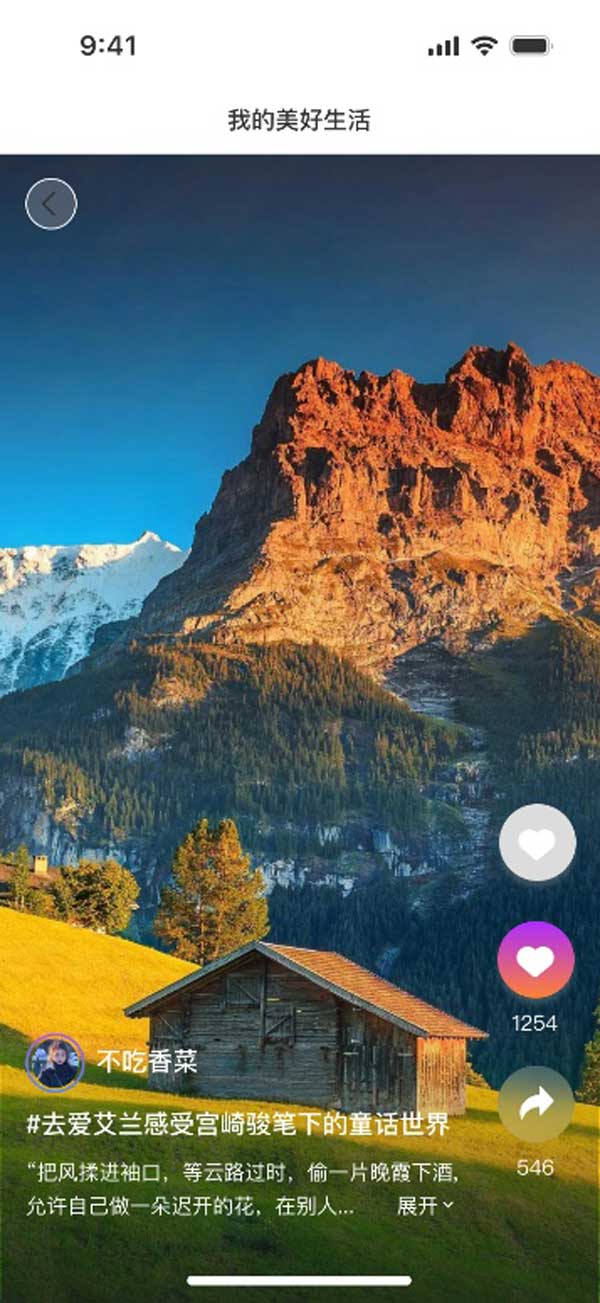Tap the grey heart icon

click(x=537, y=843)
